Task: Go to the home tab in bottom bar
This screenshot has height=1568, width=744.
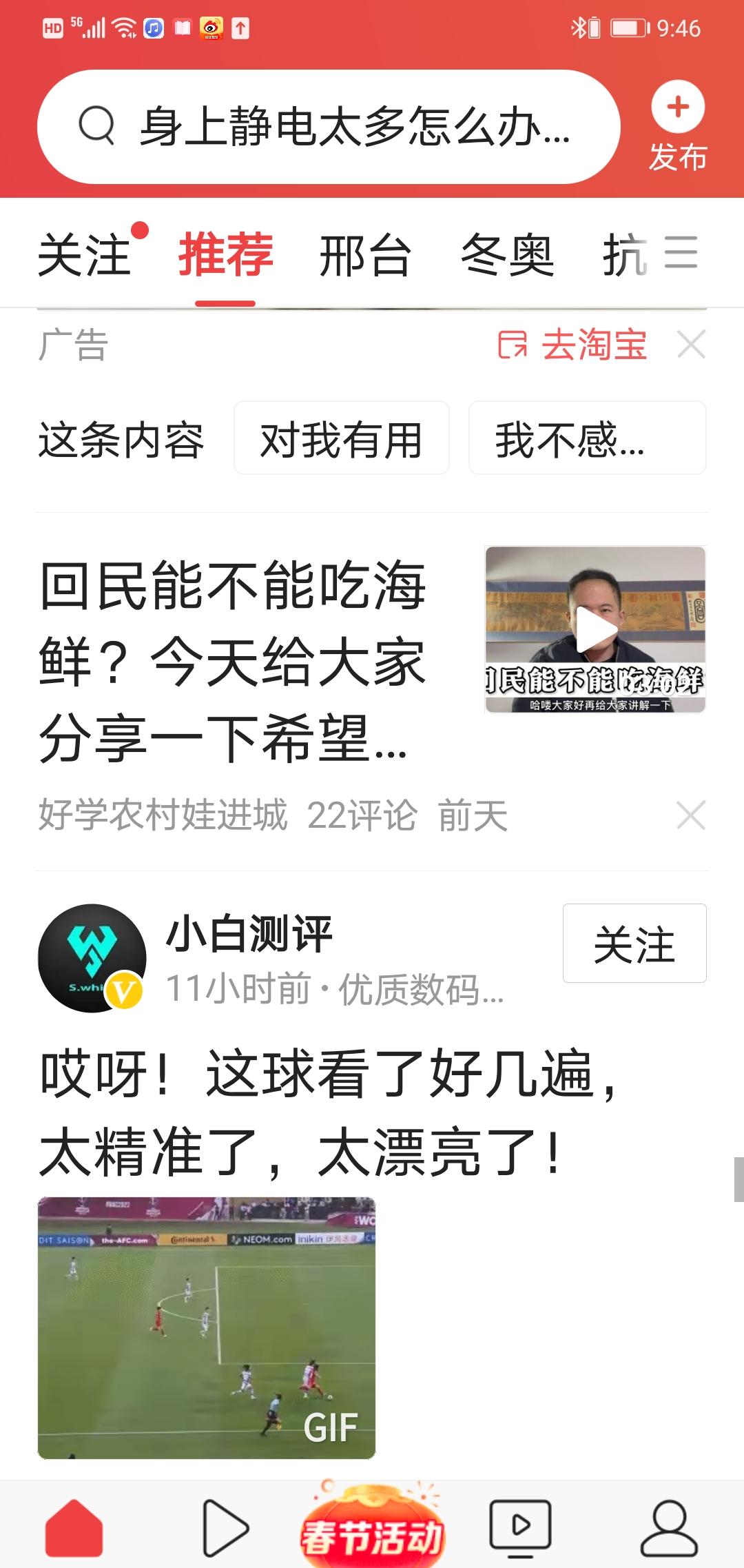Action: tap(74, 1527)
